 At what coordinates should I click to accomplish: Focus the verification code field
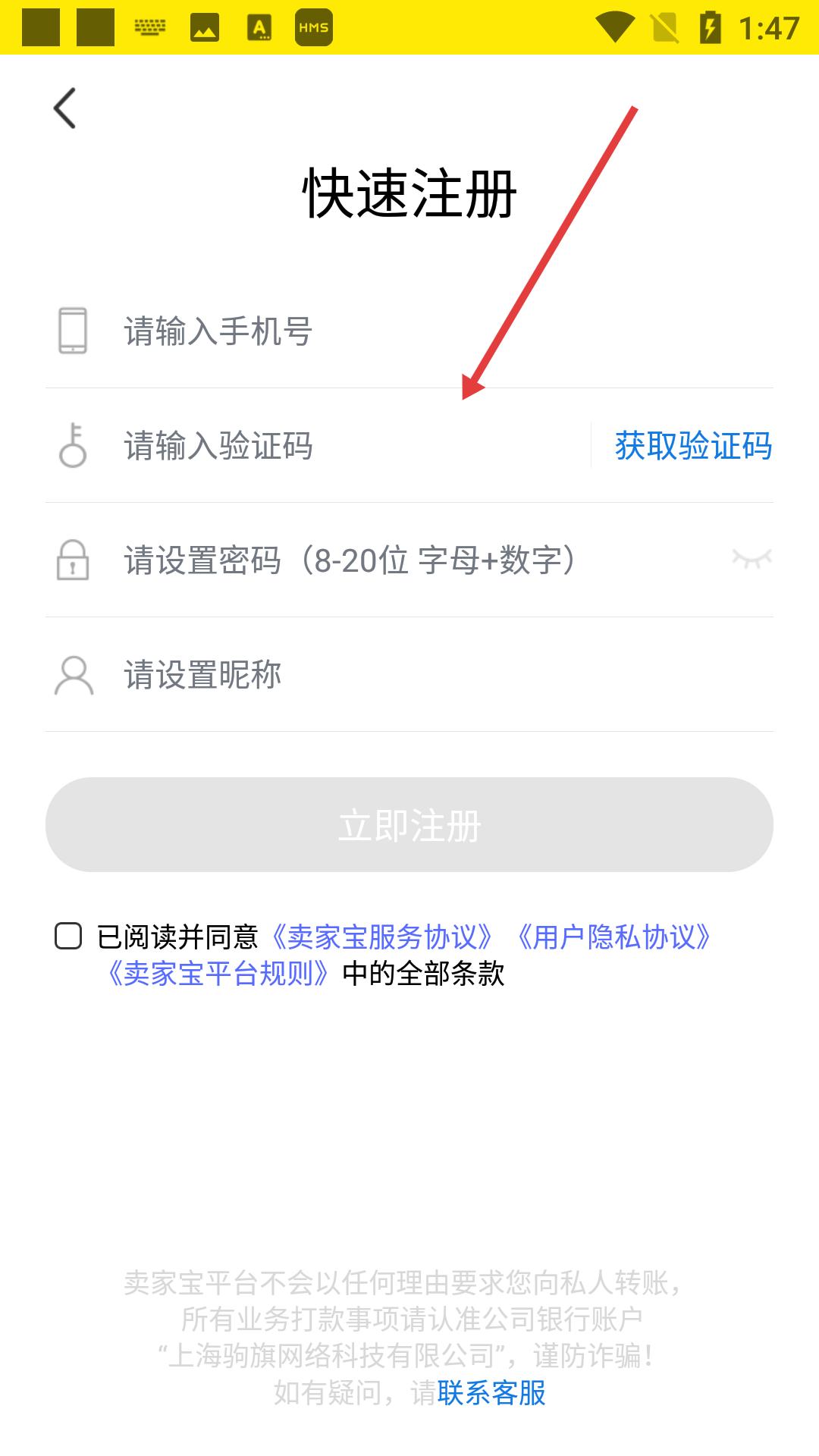pyautogui.click(x=349, y=446)
